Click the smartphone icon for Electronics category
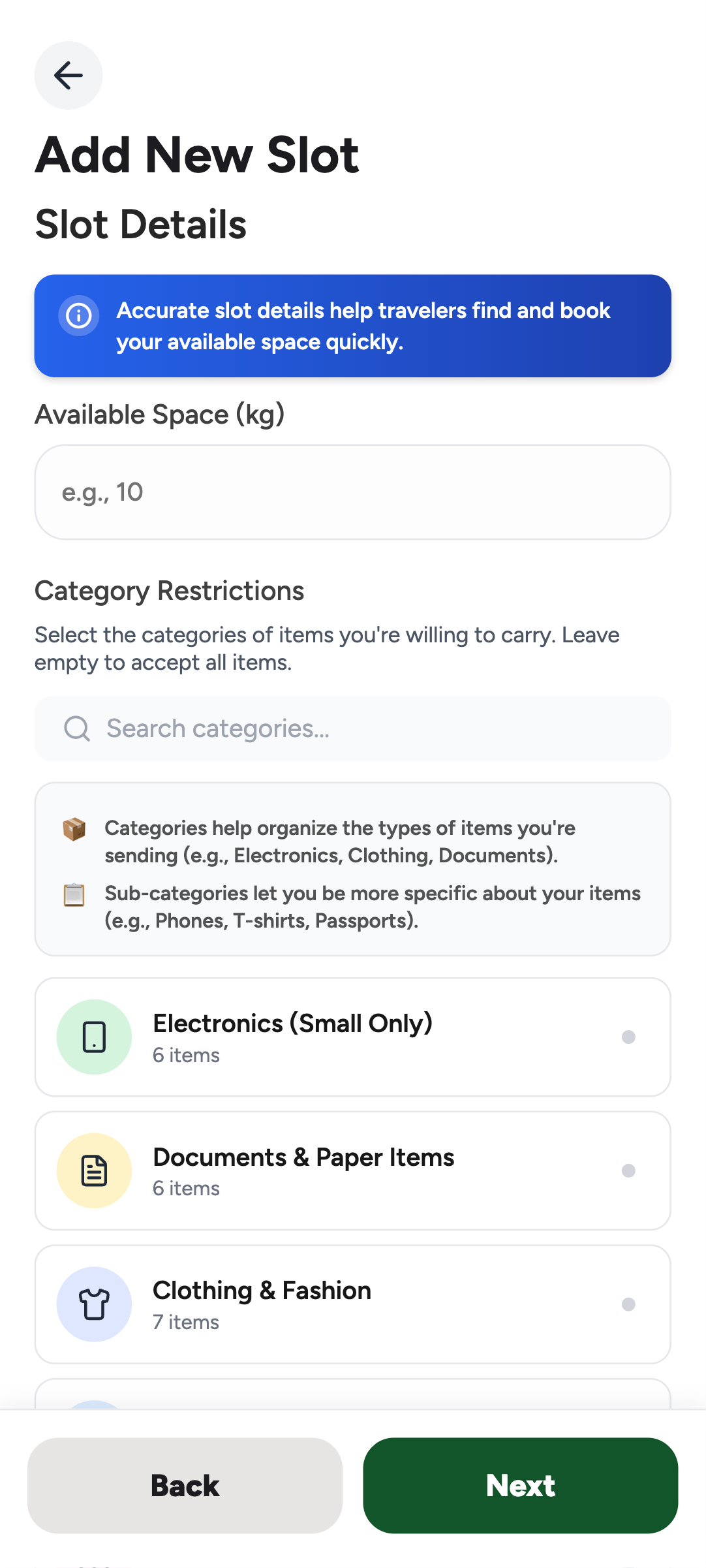Screen dimensions: 706x1568 coord(94,1036)
